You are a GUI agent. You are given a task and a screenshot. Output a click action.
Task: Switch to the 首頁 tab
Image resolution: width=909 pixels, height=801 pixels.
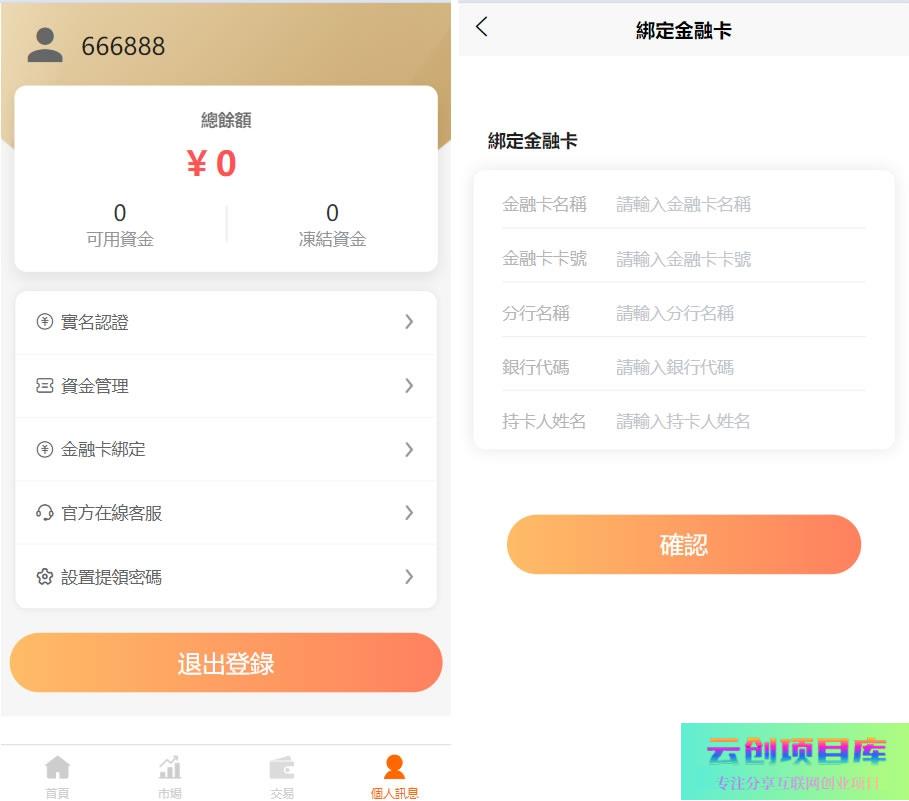[x=57, y=776]
